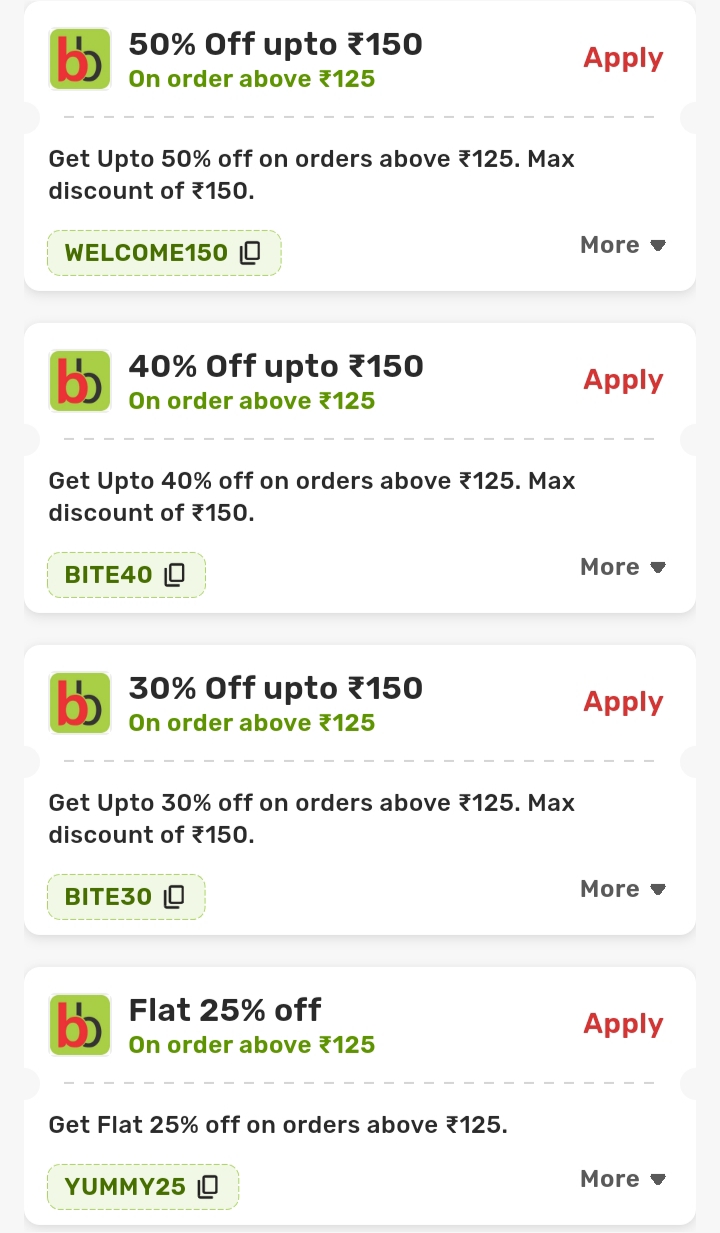This screenshot has width=720, height=1233.
Task: Copy the BITE30 coupon code
Action: click(x=175, y=897)
